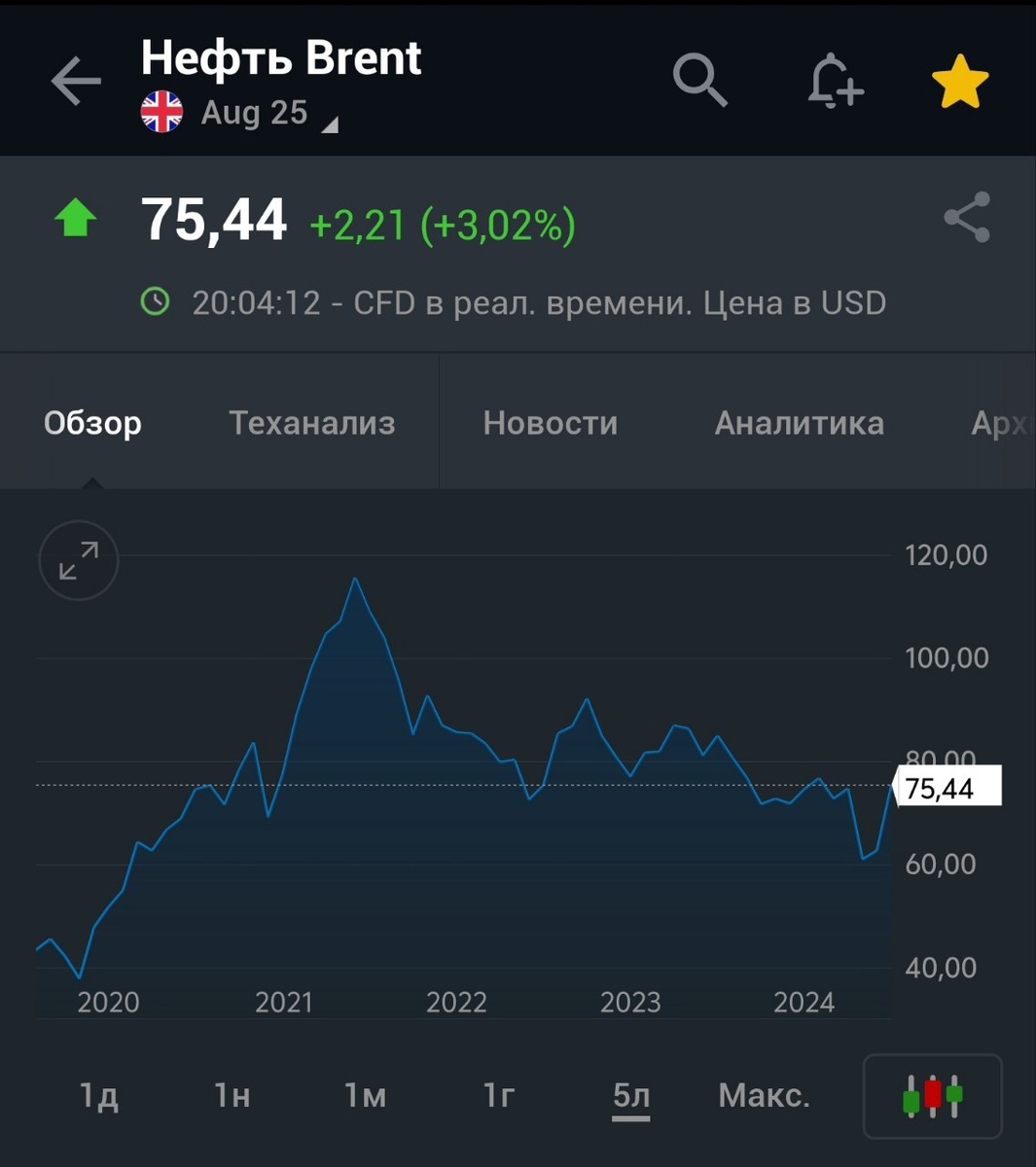Select the 1г chart range
The height and width of the screenshot is (1167, 1036).
click(498, 1096)
